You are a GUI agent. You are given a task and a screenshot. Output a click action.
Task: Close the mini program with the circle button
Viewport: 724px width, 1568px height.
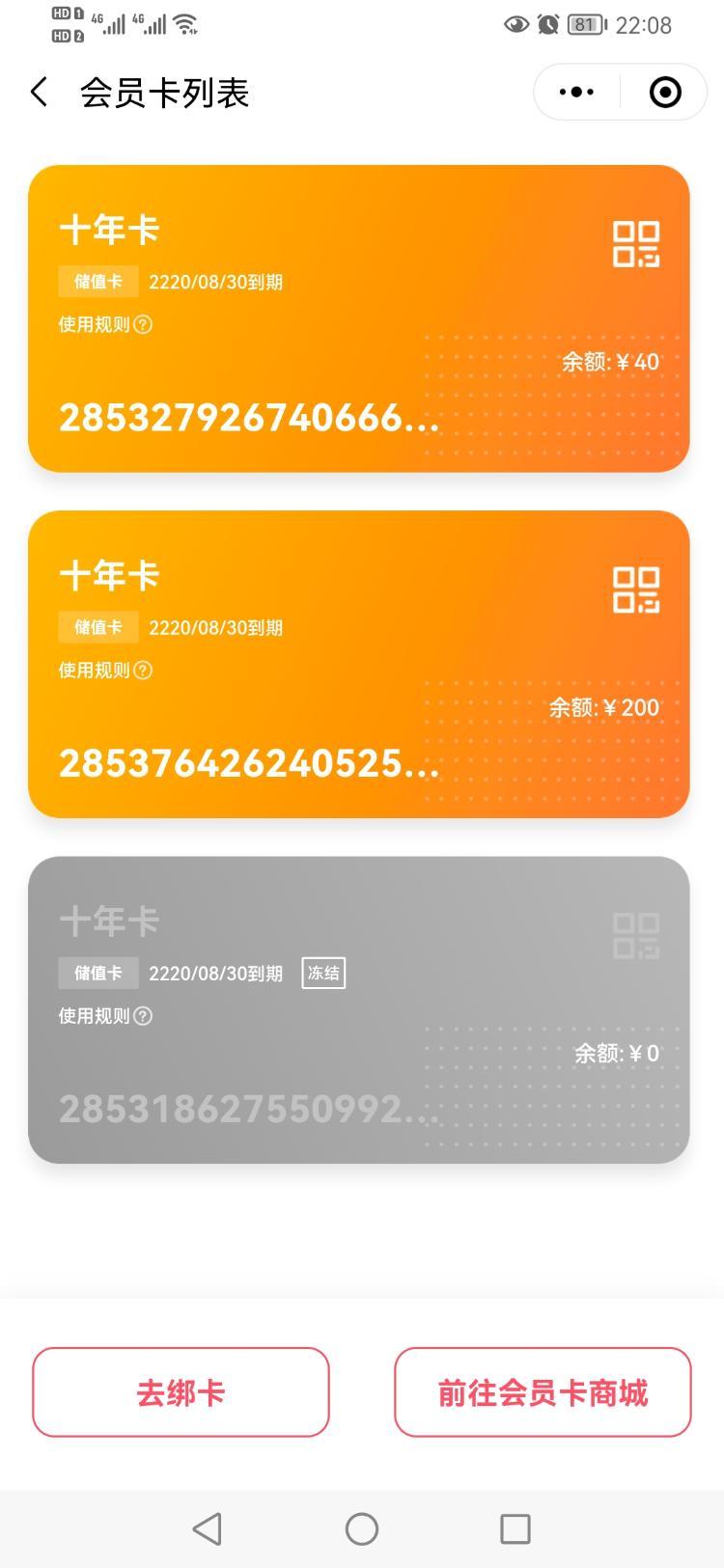665,93
